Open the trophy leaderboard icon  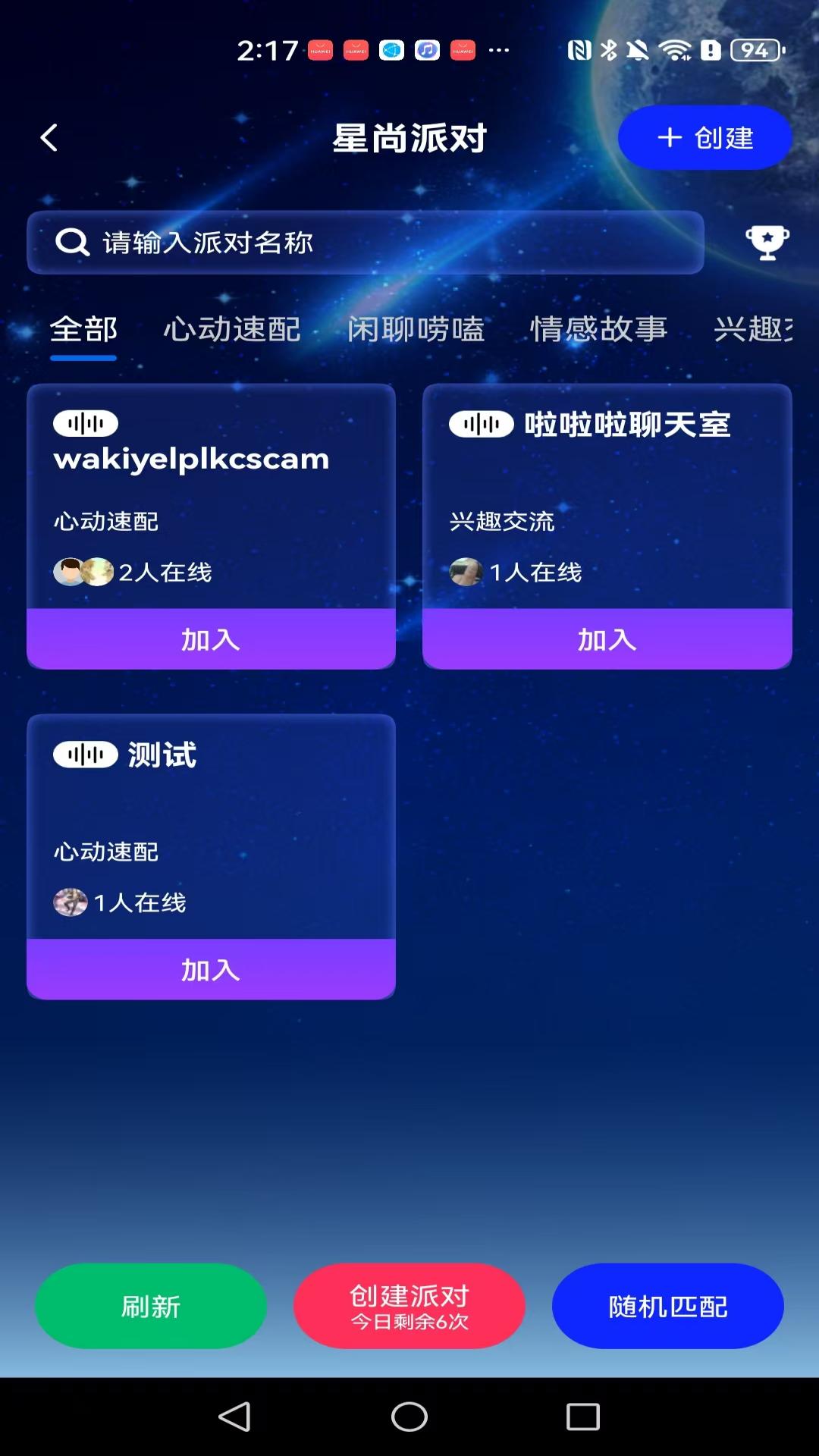pos(768,241)
